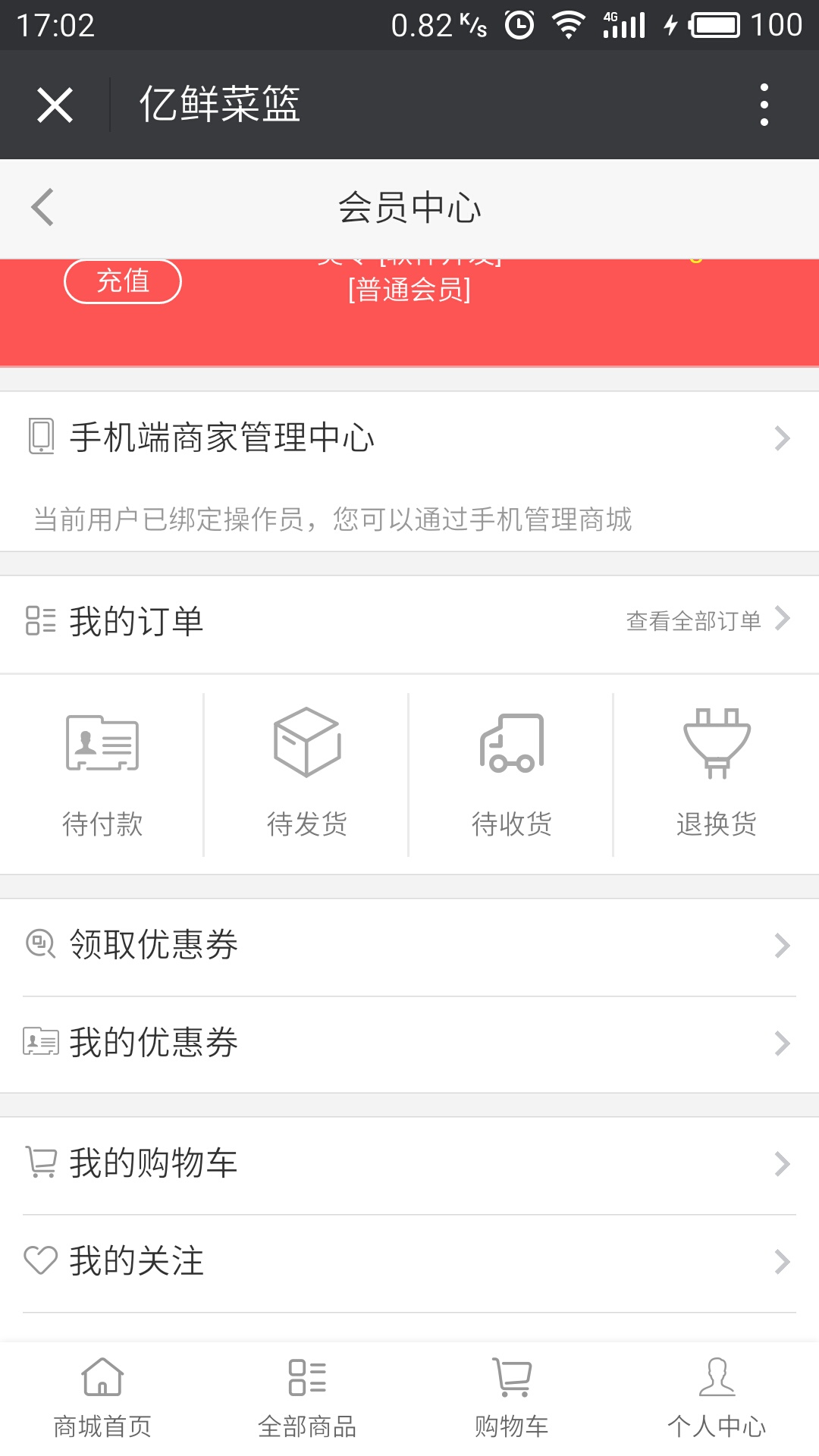Open 我的购物车 row
Screen dimensions: 819x1456
point(409,1164)
